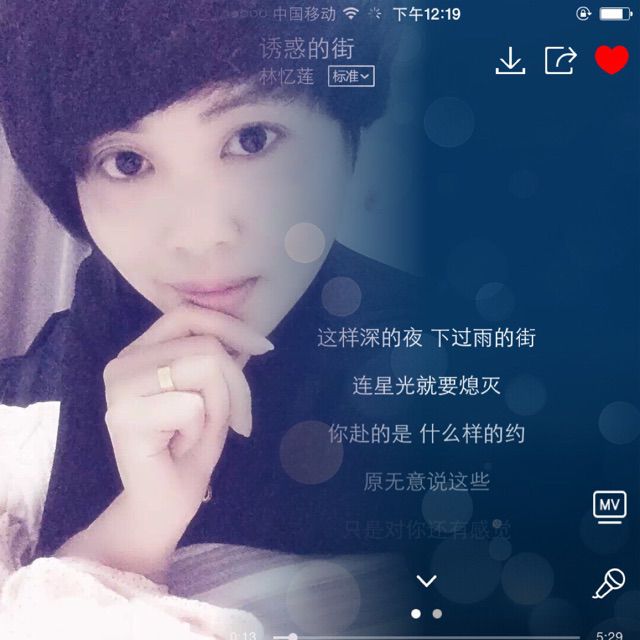Tap the playback progress bar
The width and height of the screenshot is (640, 640).
click(430, 636)
